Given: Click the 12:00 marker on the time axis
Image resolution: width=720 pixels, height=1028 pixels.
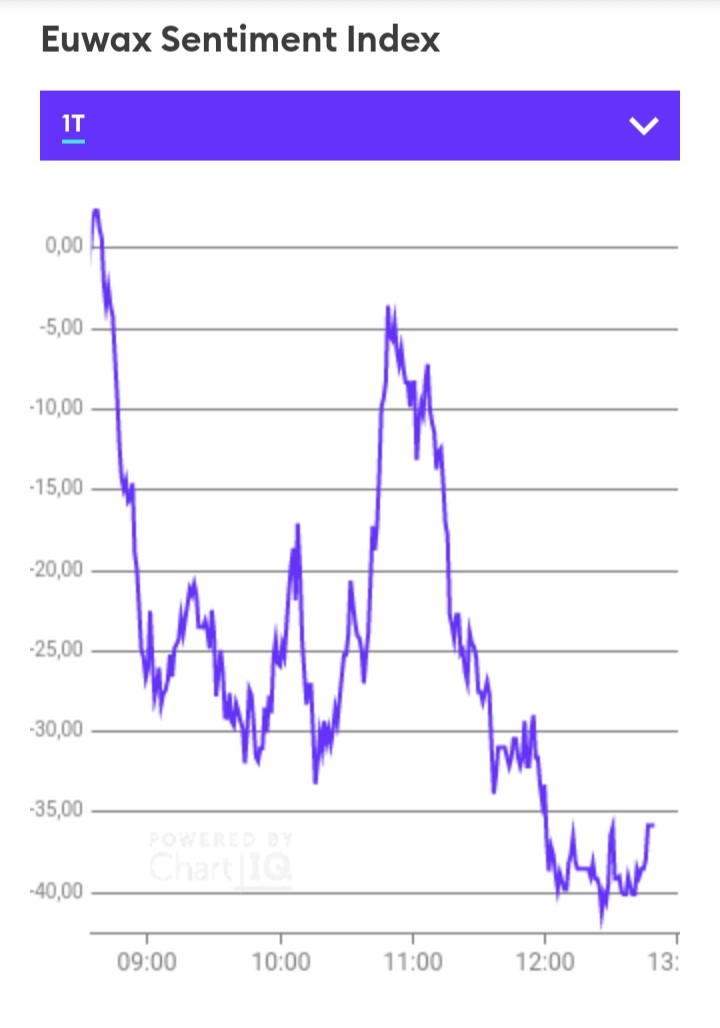Looking at the screenshot, I should pyautogui.click(x=546, y=963).
